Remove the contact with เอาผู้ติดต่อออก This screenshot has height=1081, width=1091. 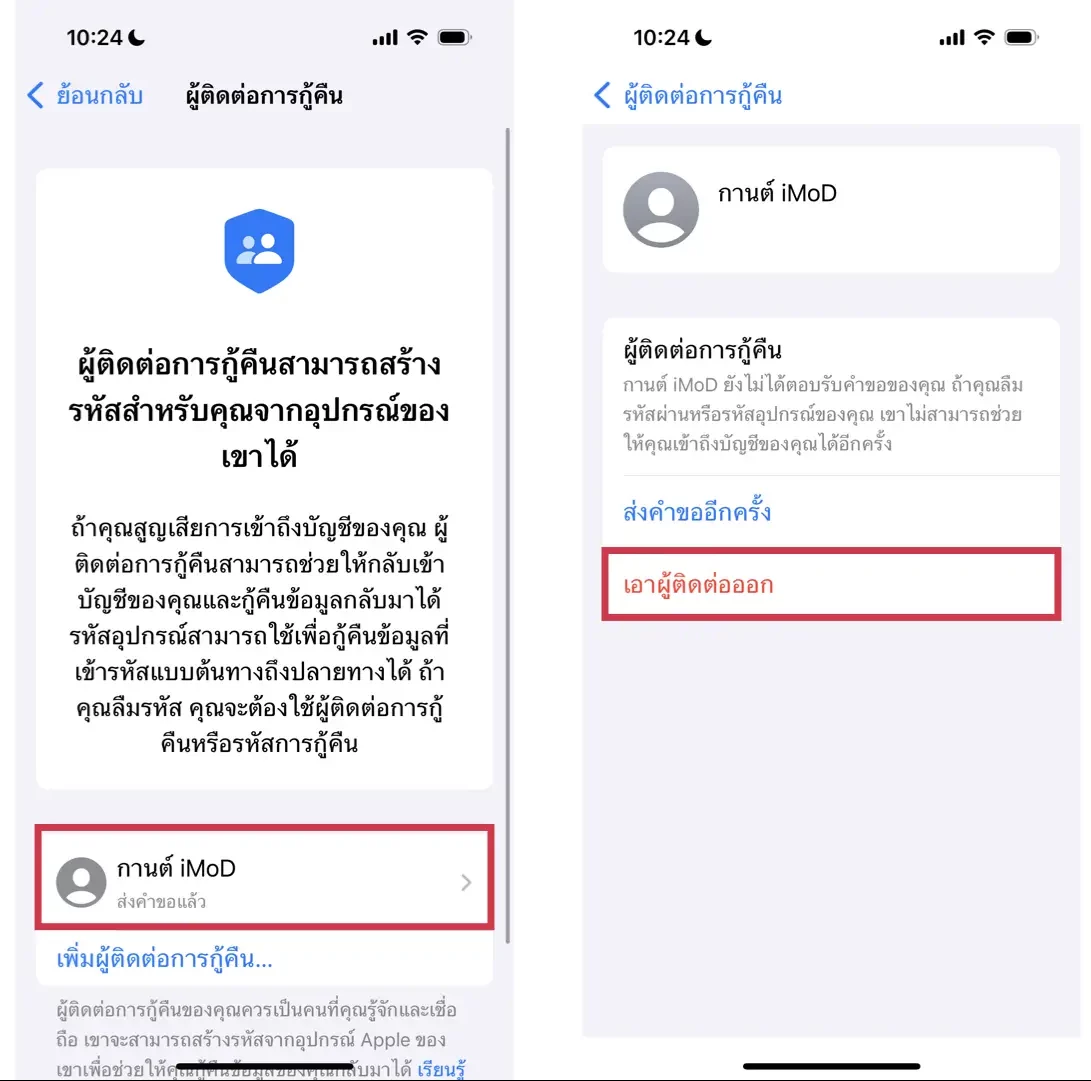697,585
